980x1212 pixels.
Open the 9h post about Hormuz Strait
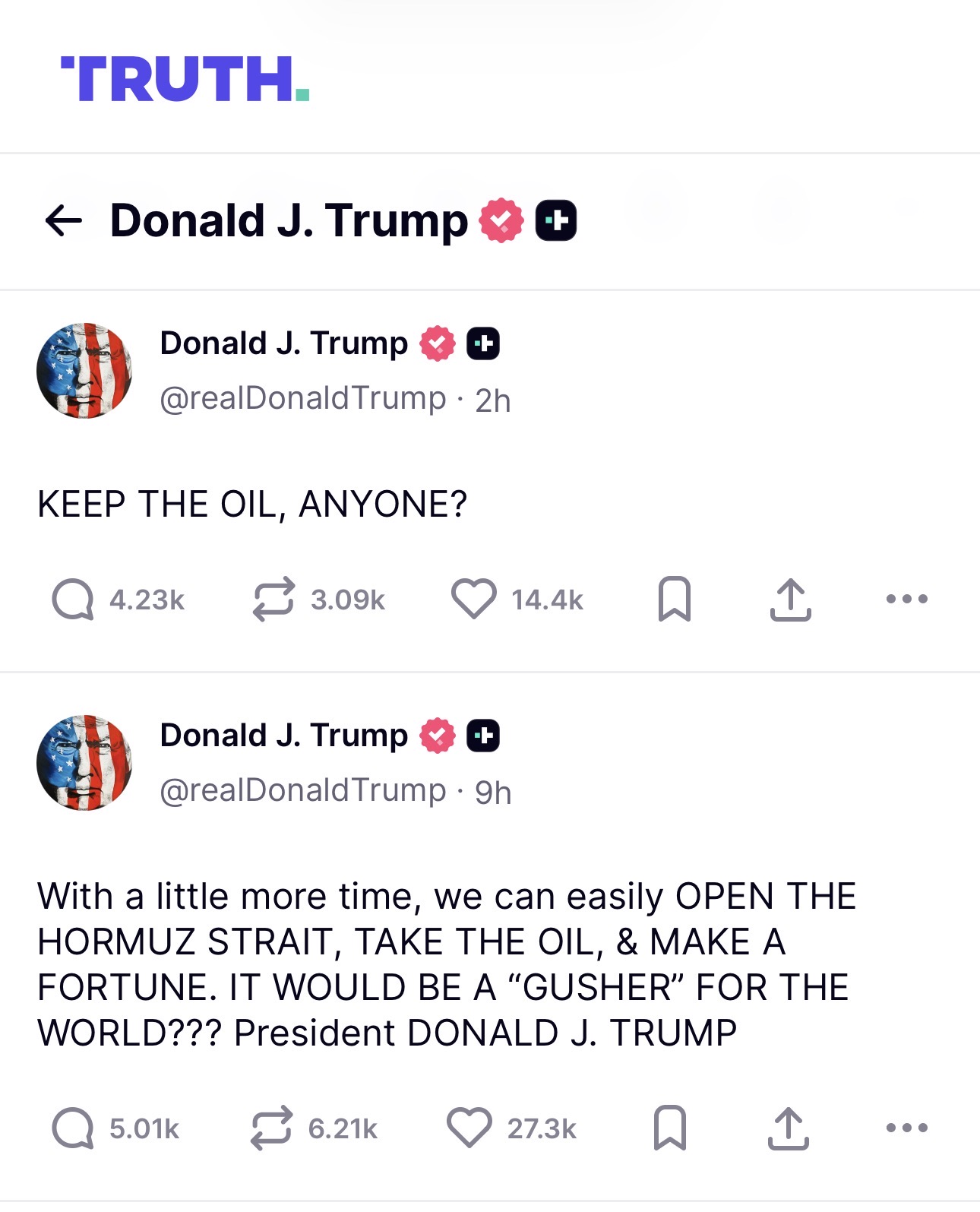[x=447, y=964]
